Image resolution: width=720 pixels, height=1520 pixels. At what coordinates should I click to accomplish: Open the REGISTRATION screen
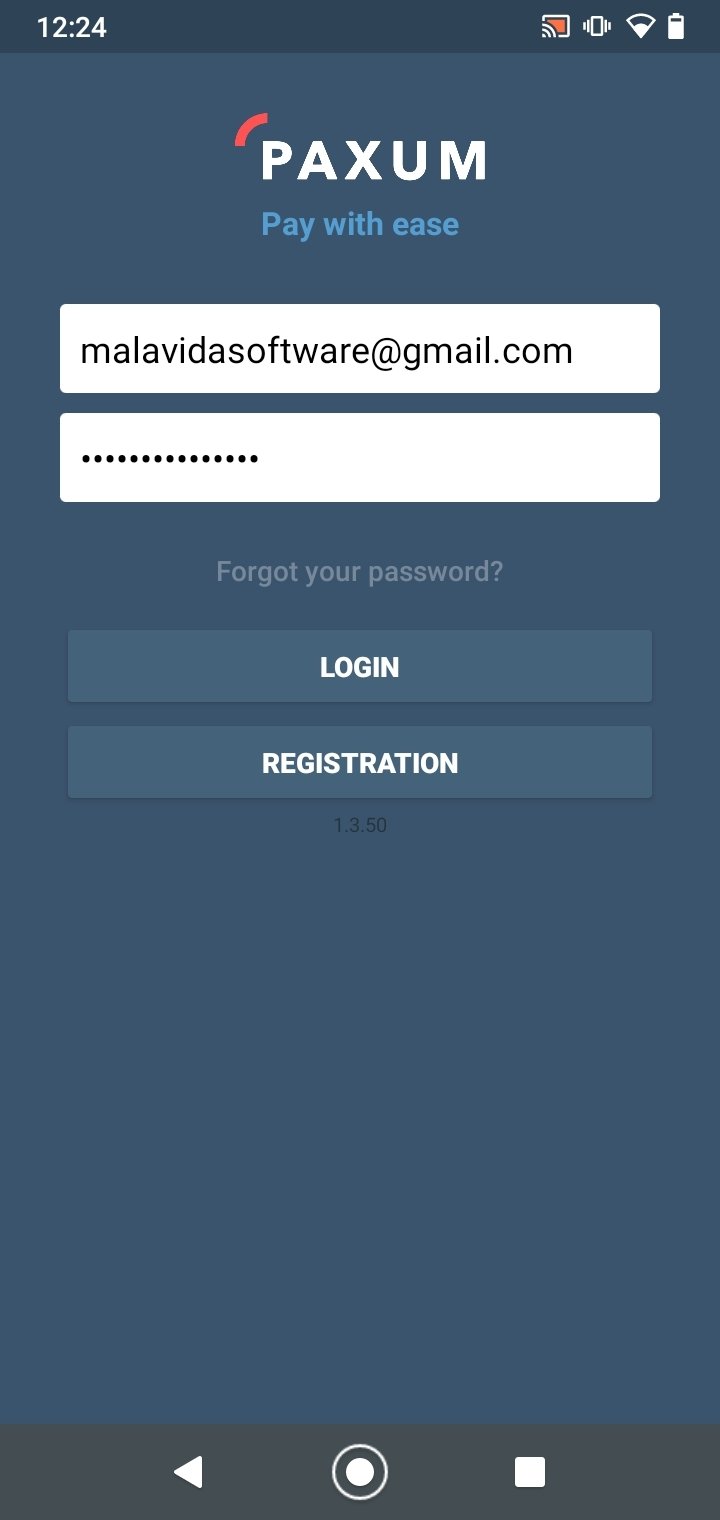(x=360, y=762)
